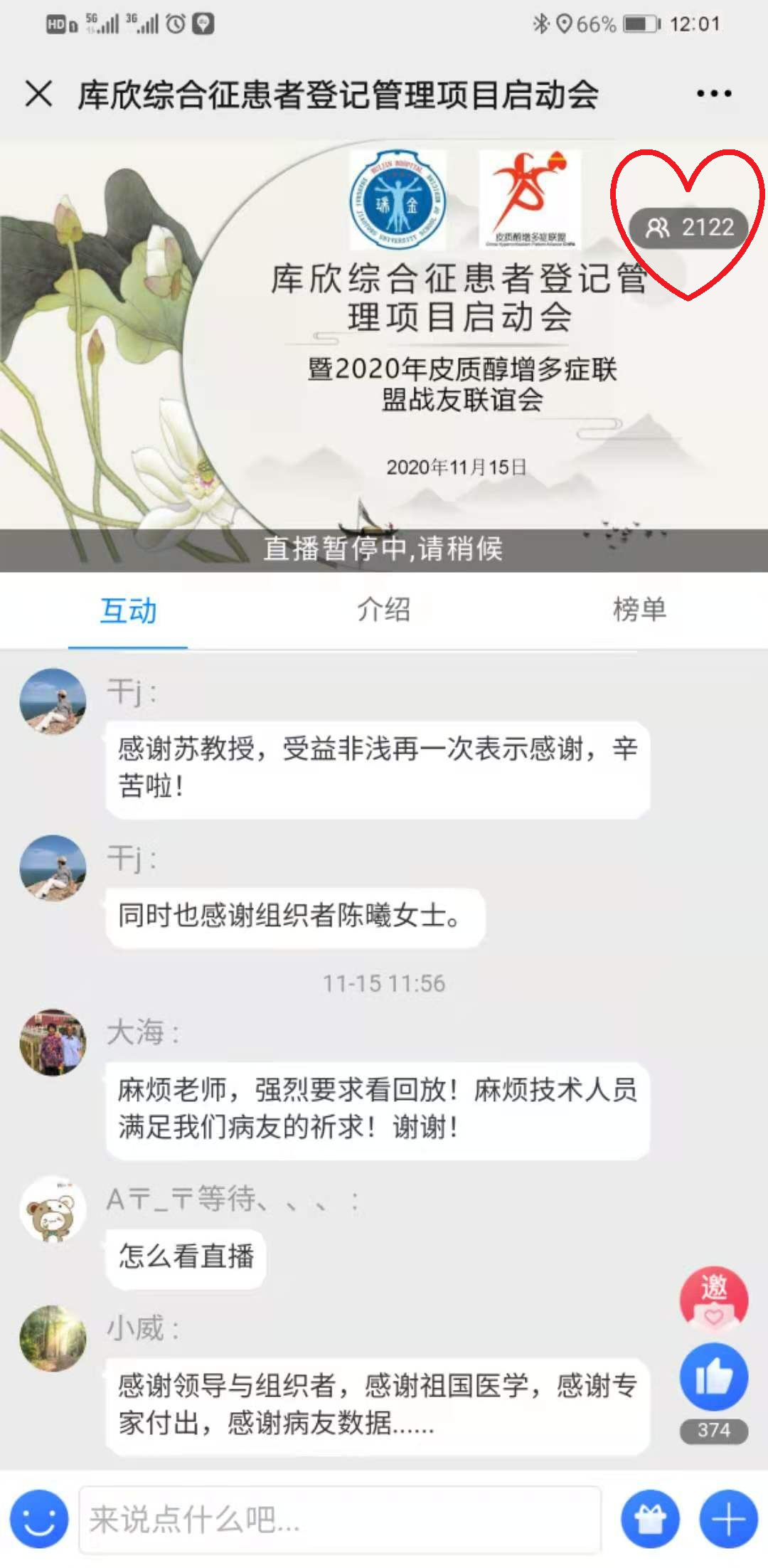Open the three-dot overflow menu
Image resolution: width=768 pixels, height=1568 pixels.
713,93
